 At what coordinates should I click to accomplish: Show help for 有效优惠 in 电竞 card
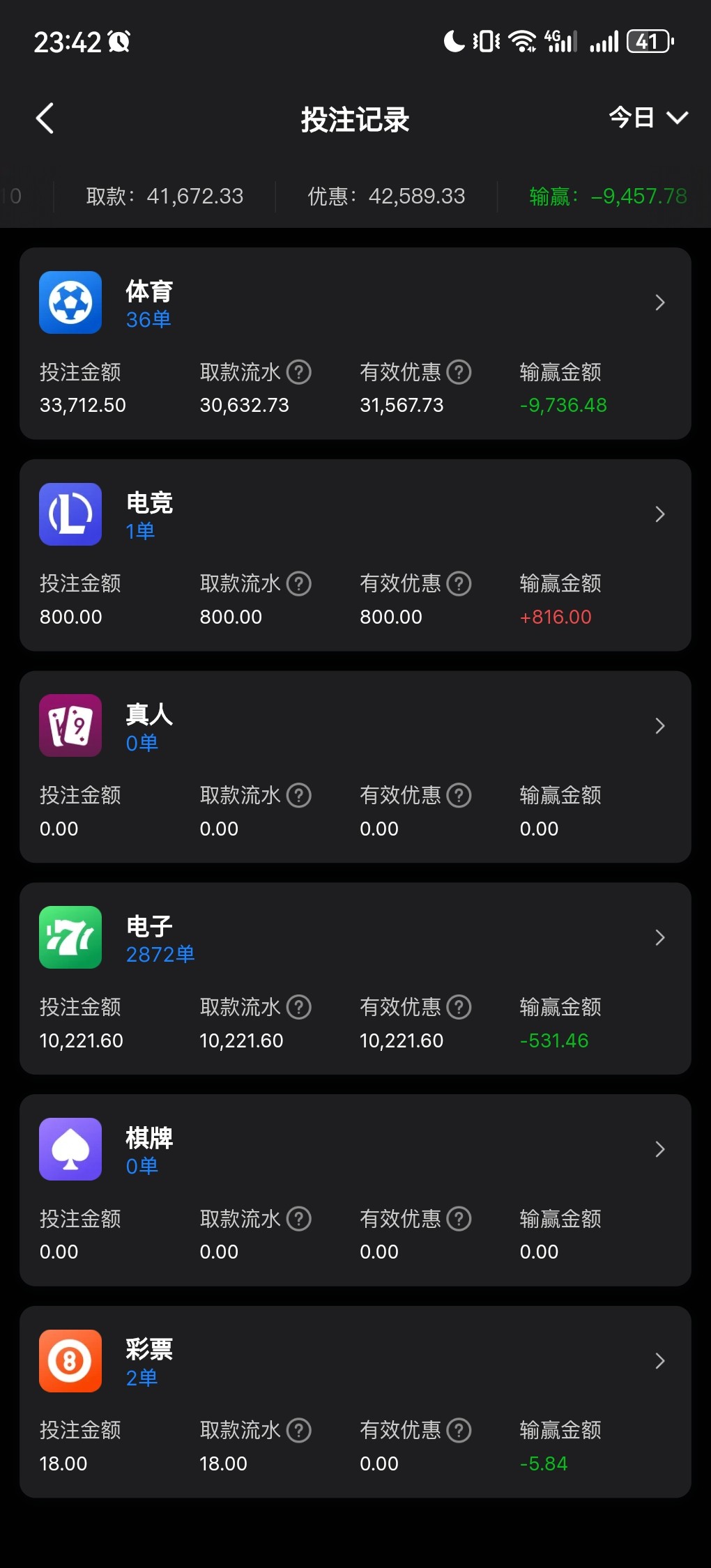pyautogui.click(x=459, y=583)
